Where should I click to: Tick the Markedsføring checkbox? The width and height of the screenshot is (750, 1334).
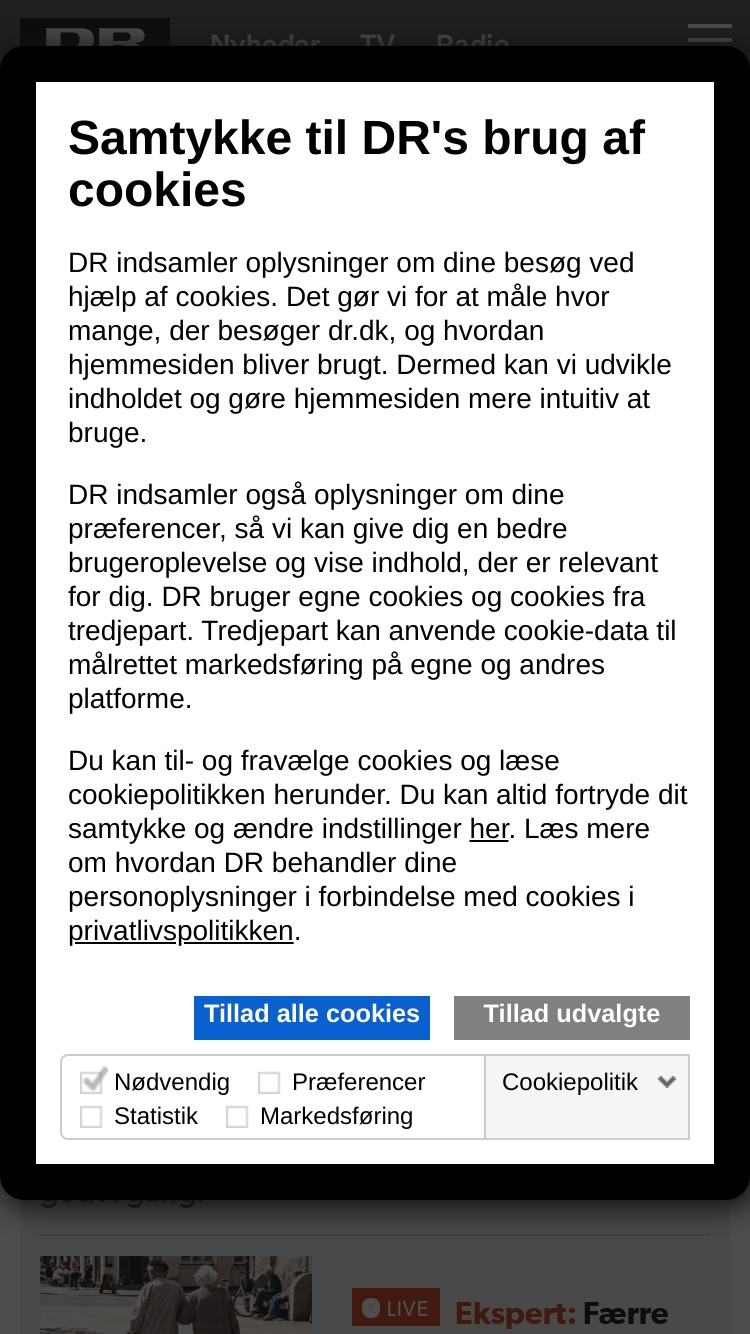pyautogui.click(x=237, y=1117)
